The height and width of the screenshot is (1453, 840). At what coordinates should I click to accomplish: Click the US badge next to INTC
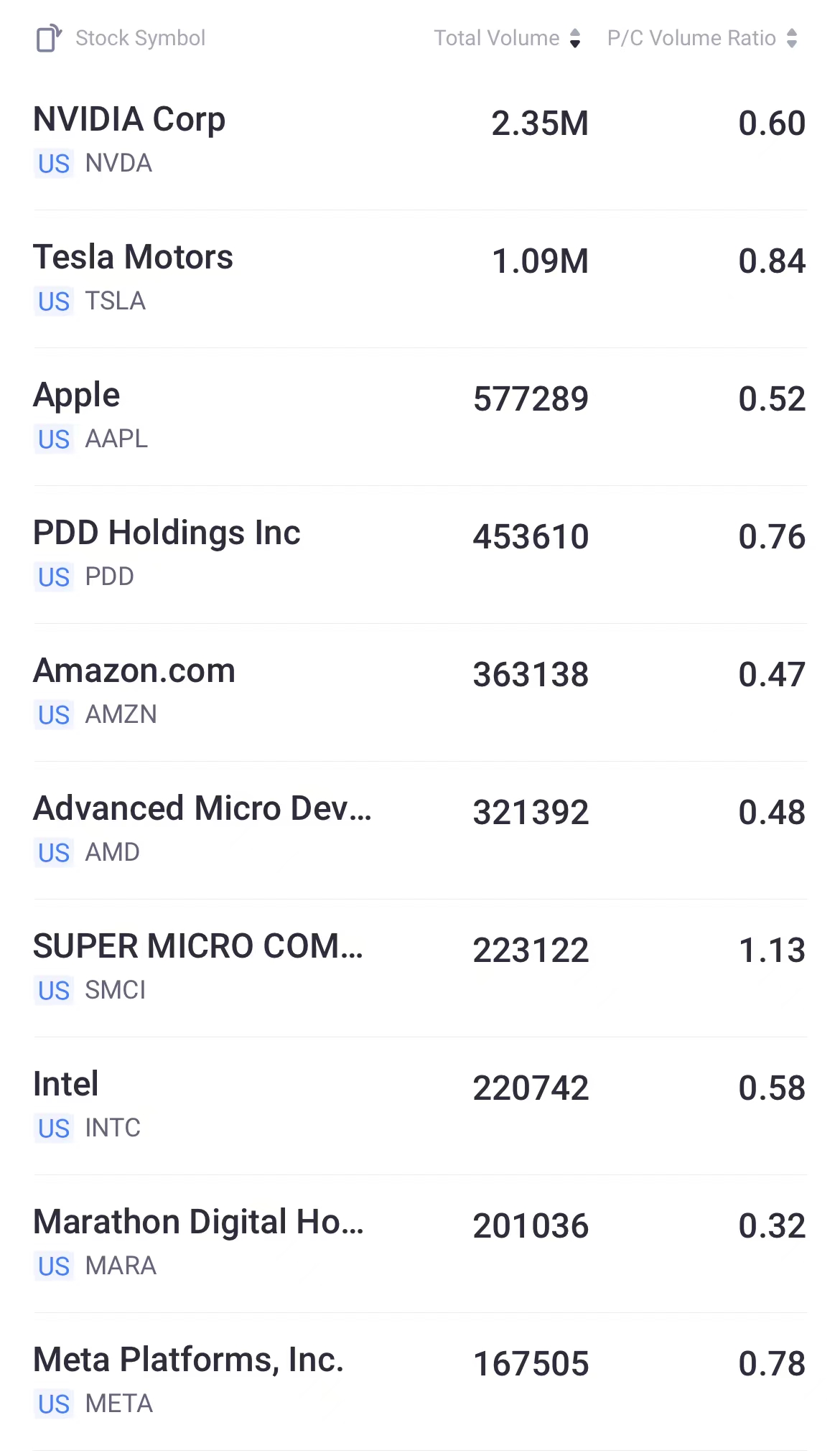(x=53, y=1129)
